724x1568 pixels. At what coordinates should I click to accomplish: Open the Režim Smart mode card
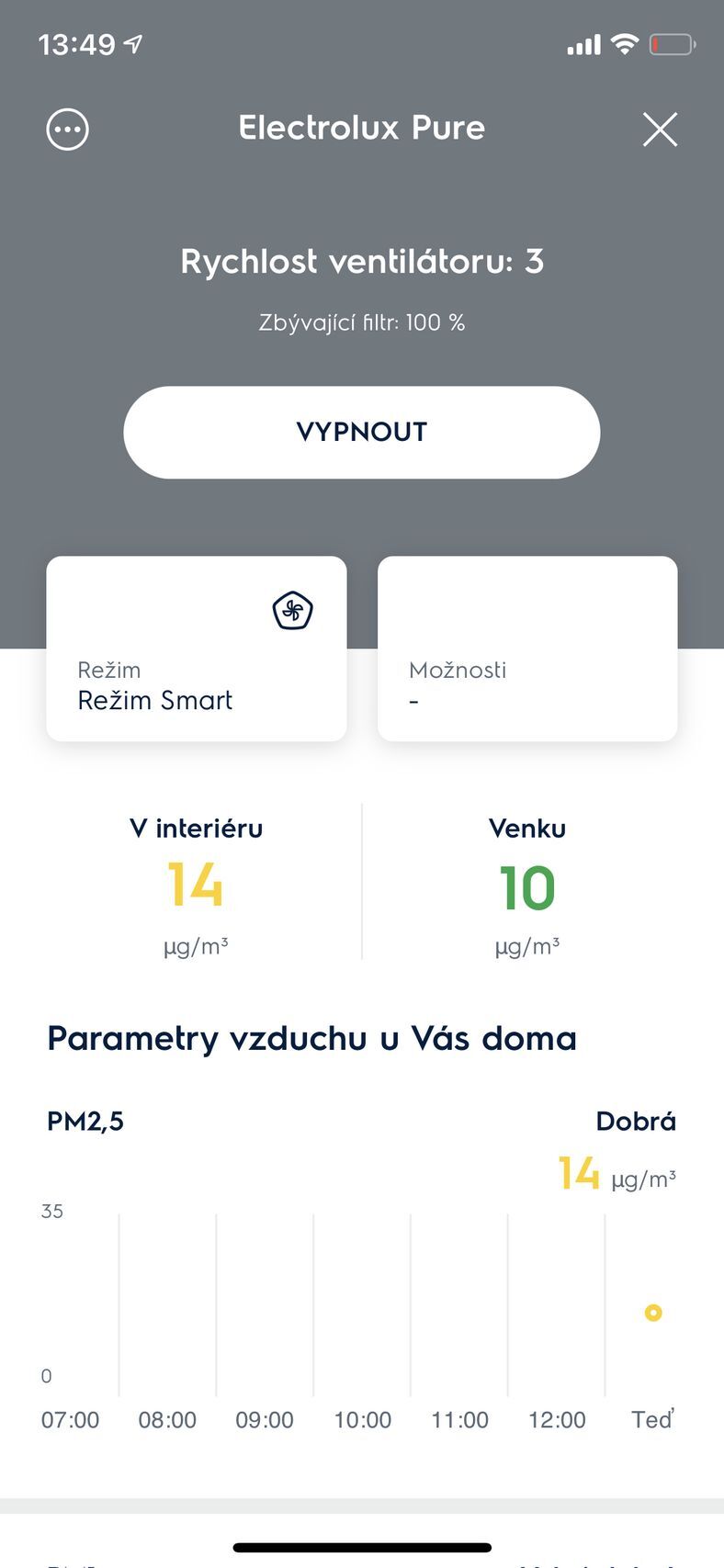click(x=197, y=649)
